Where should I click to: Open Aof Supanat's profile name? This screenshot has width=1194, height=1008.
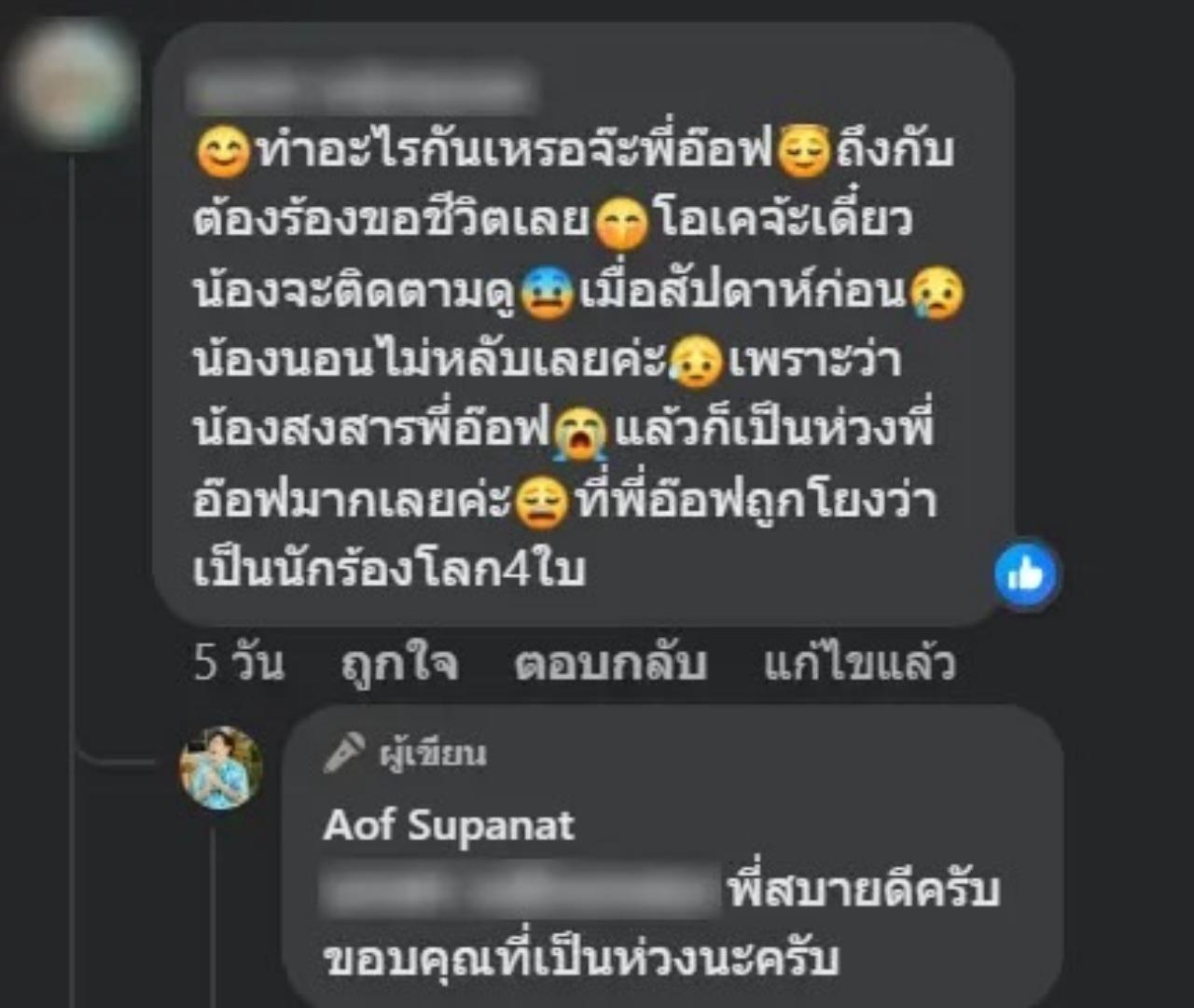pyautogui.click(x=449, y=826)
